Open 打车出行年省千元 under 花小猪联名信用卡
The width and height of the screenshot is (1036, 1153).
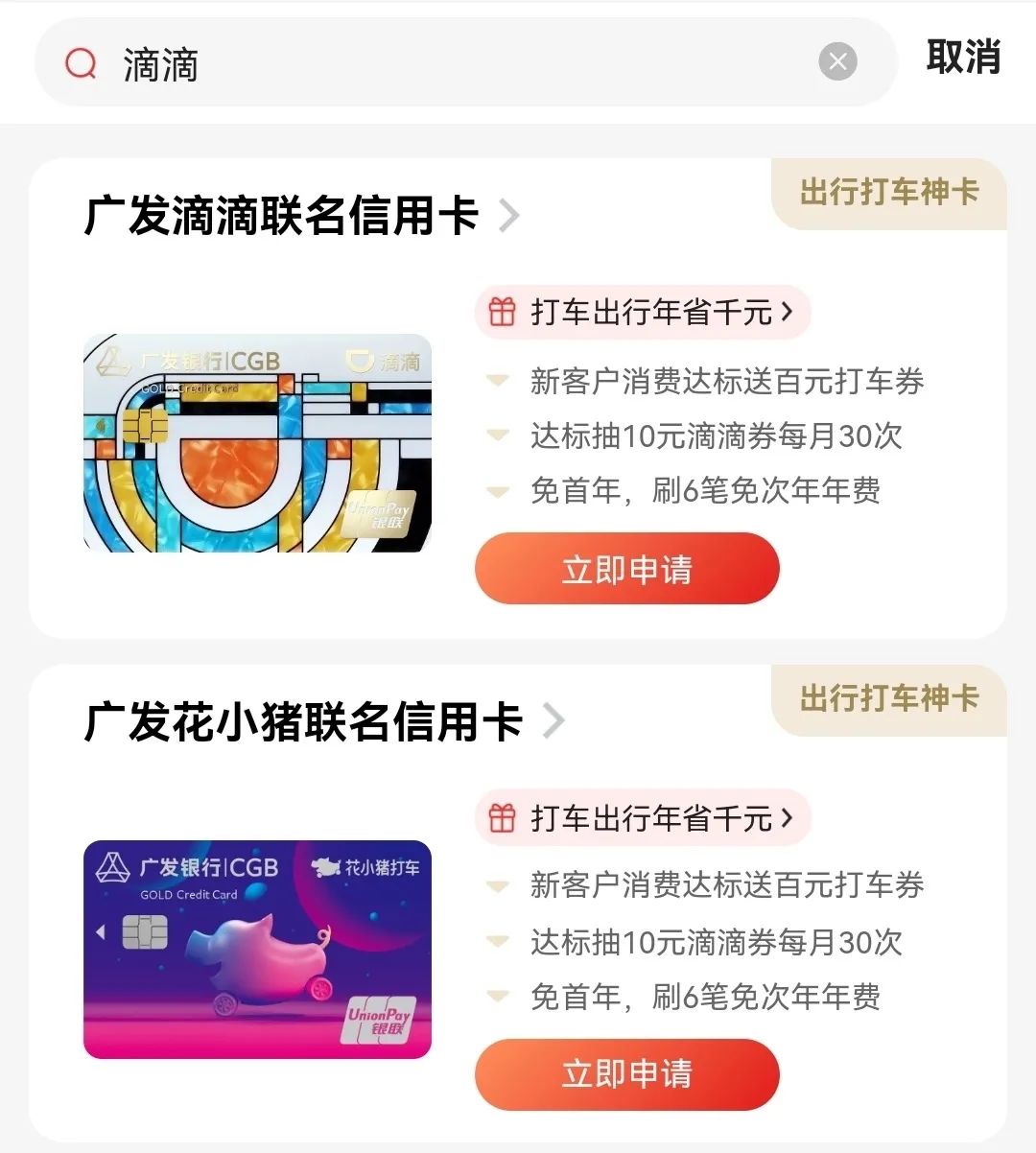(643, 818)
